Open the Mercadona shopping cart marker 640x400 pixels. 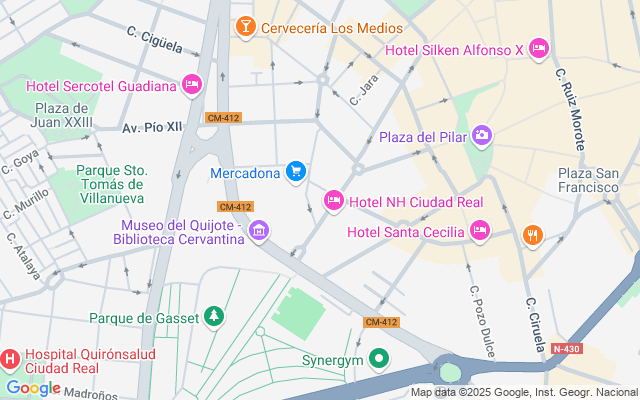pyautogui.click(x=295, y=172)
